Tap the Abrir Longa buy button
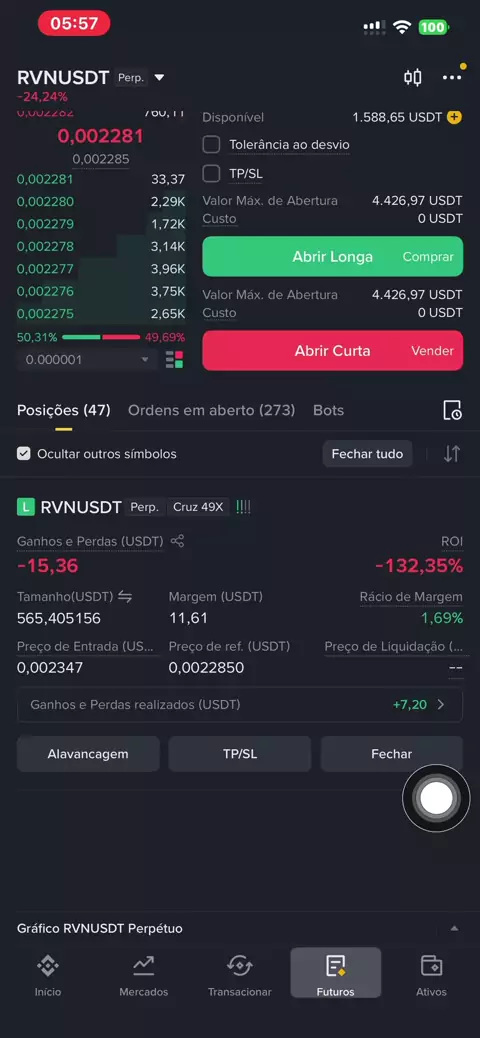Image resolution: width=480 pixels, height=1038 pixels. tap(332, 256)
